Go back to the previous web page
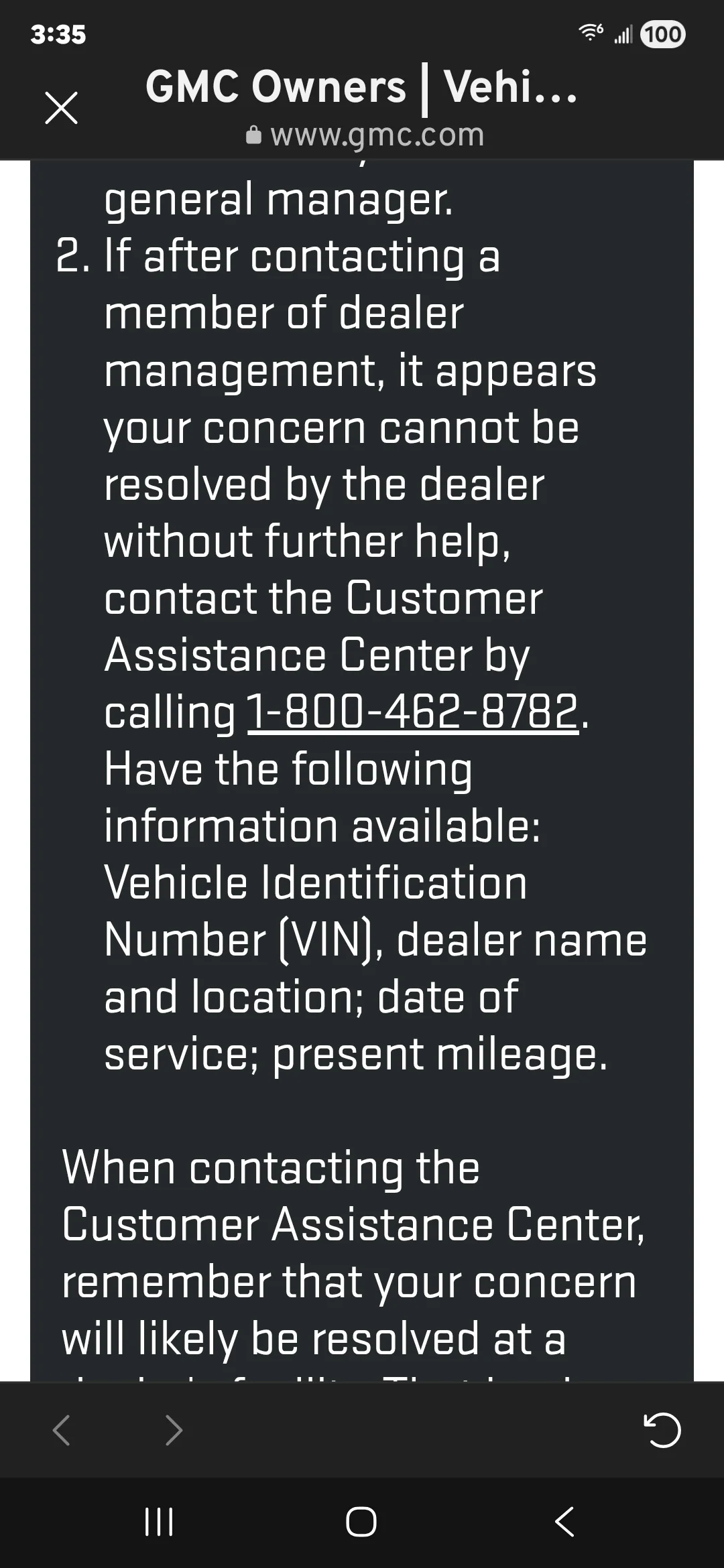The width and height of the screenshot is (724, 1568). (x=62, y=1430)
